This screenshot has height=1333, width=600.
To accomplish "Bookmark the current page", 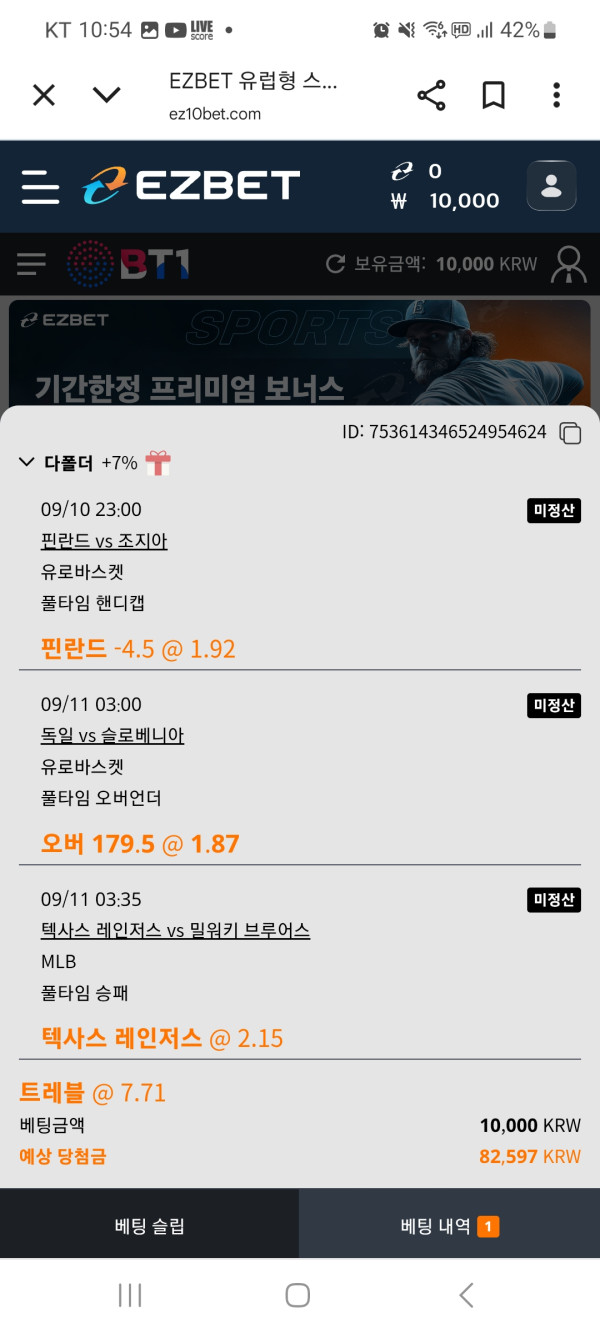I will 493,96.
